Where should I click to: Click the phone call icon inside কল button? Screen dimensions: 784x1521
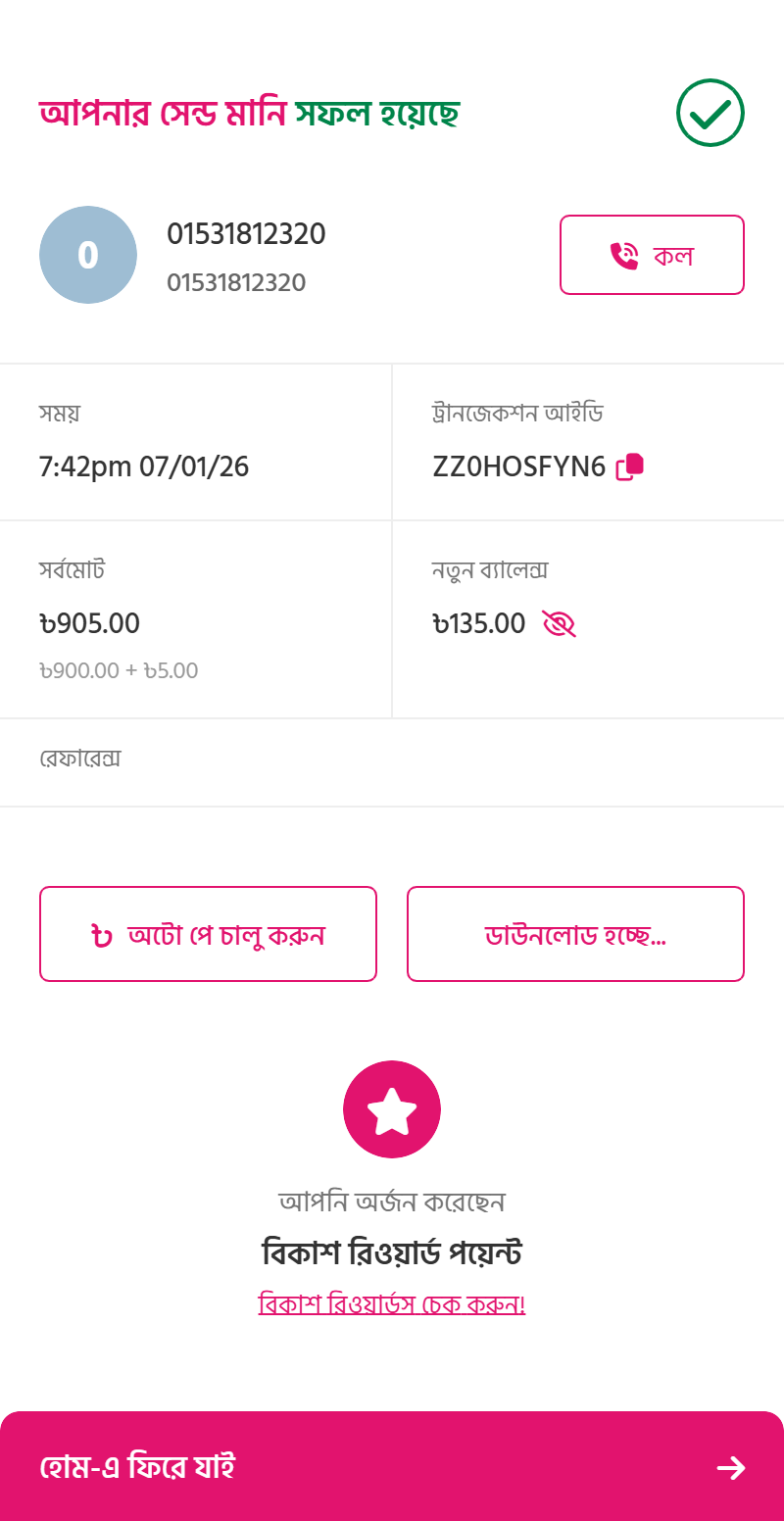click(x=624, y=254)
